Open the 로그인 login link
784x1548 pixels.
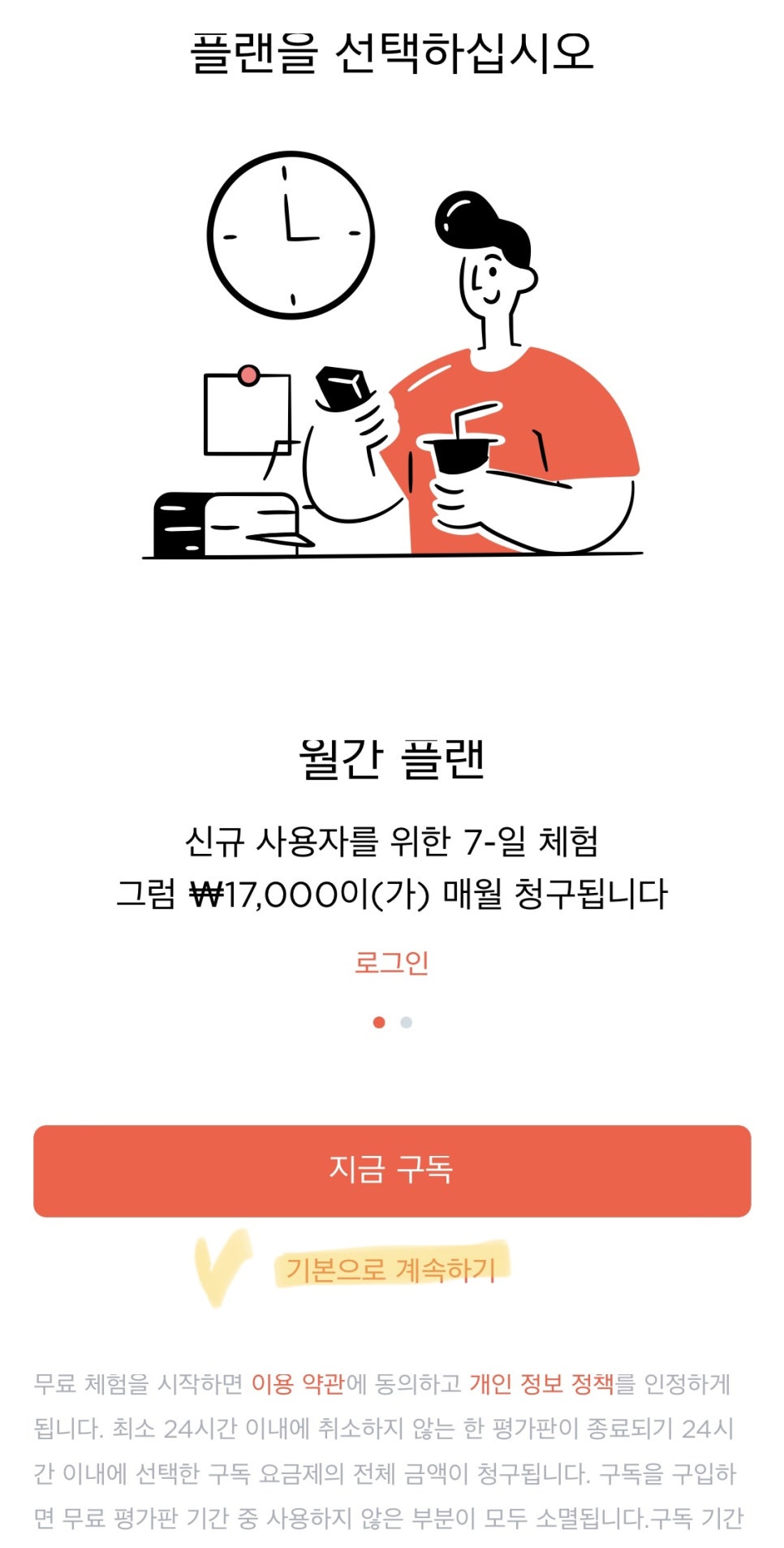[391, 963]
